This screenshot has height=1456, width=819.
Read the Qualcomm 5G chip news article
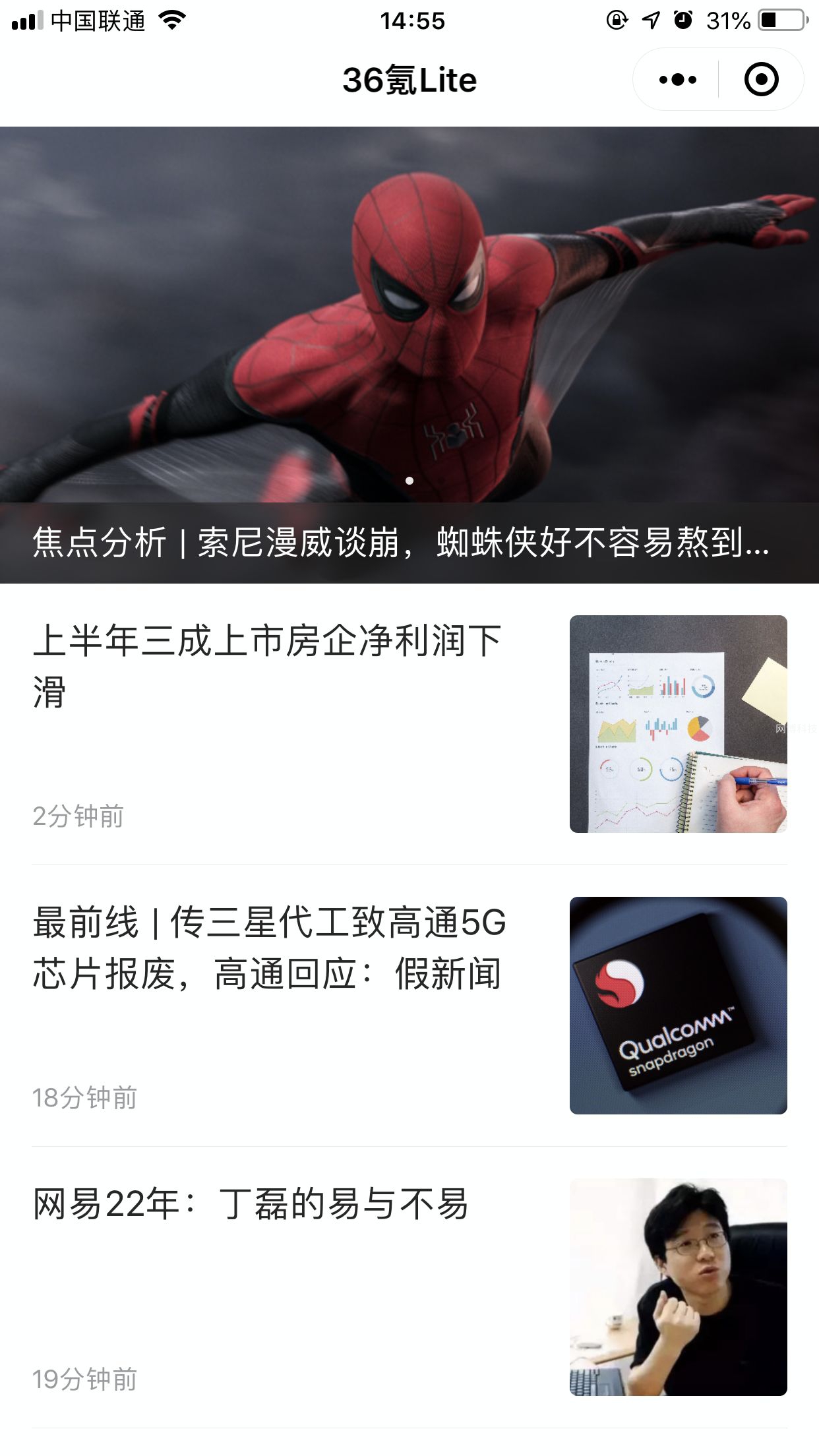point(269,948)
